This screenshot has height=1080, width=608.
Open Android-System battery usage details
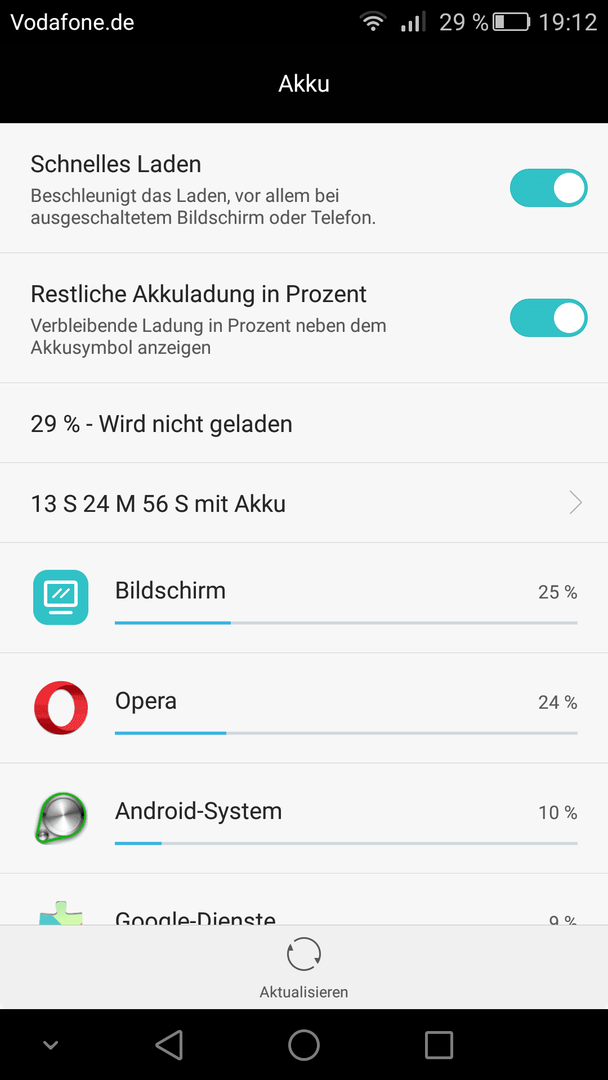304,818
